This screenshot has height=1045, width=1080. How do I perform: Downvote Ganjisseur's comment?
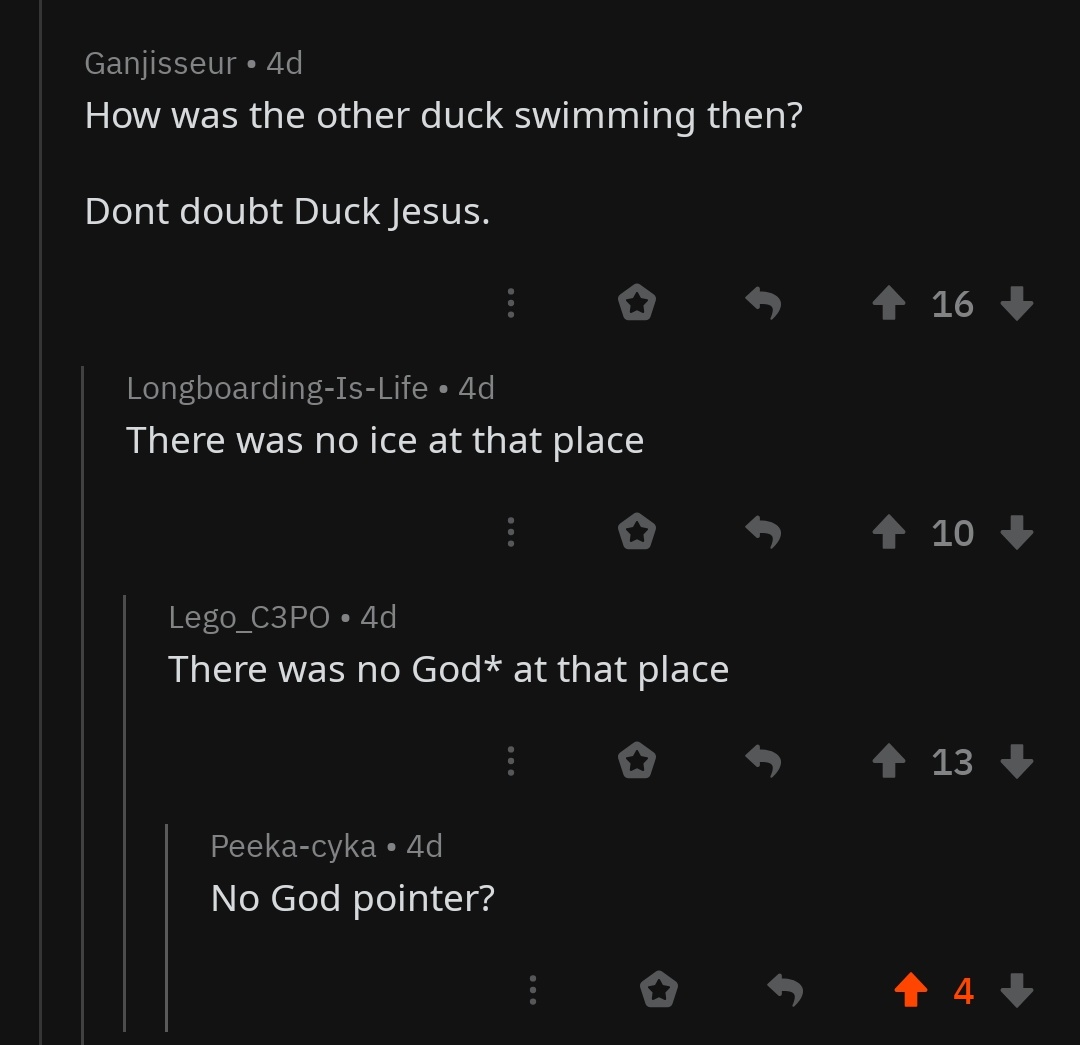click(x=1017, y=303)
